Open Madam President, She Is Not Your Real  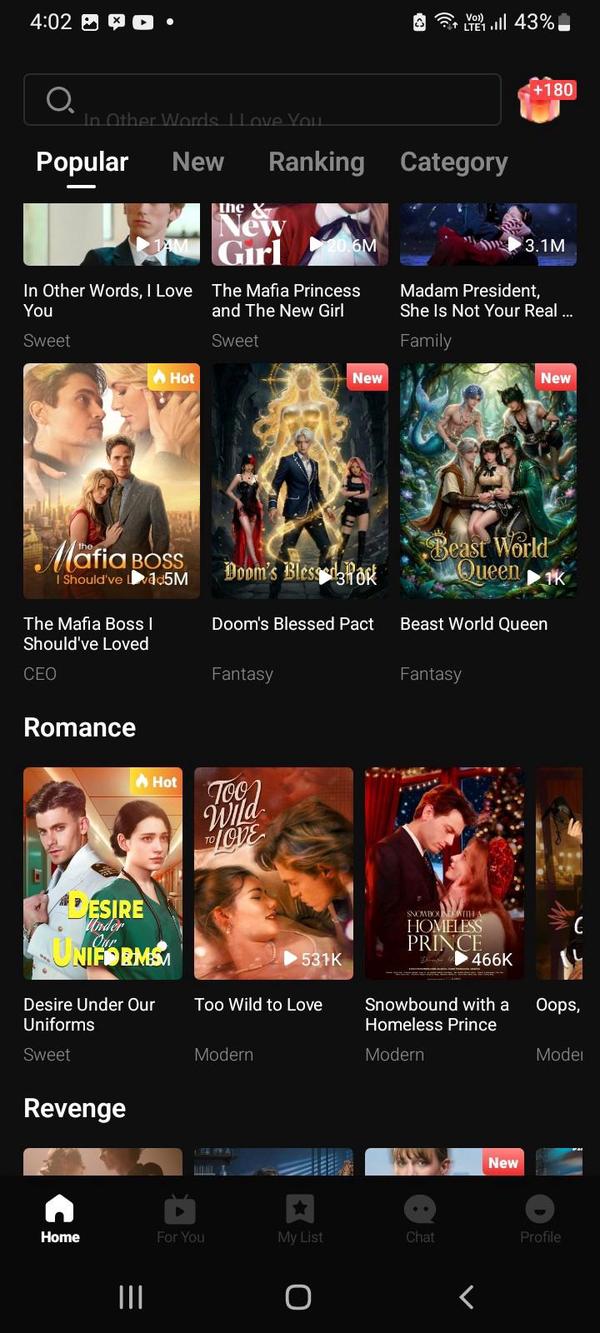488,236
